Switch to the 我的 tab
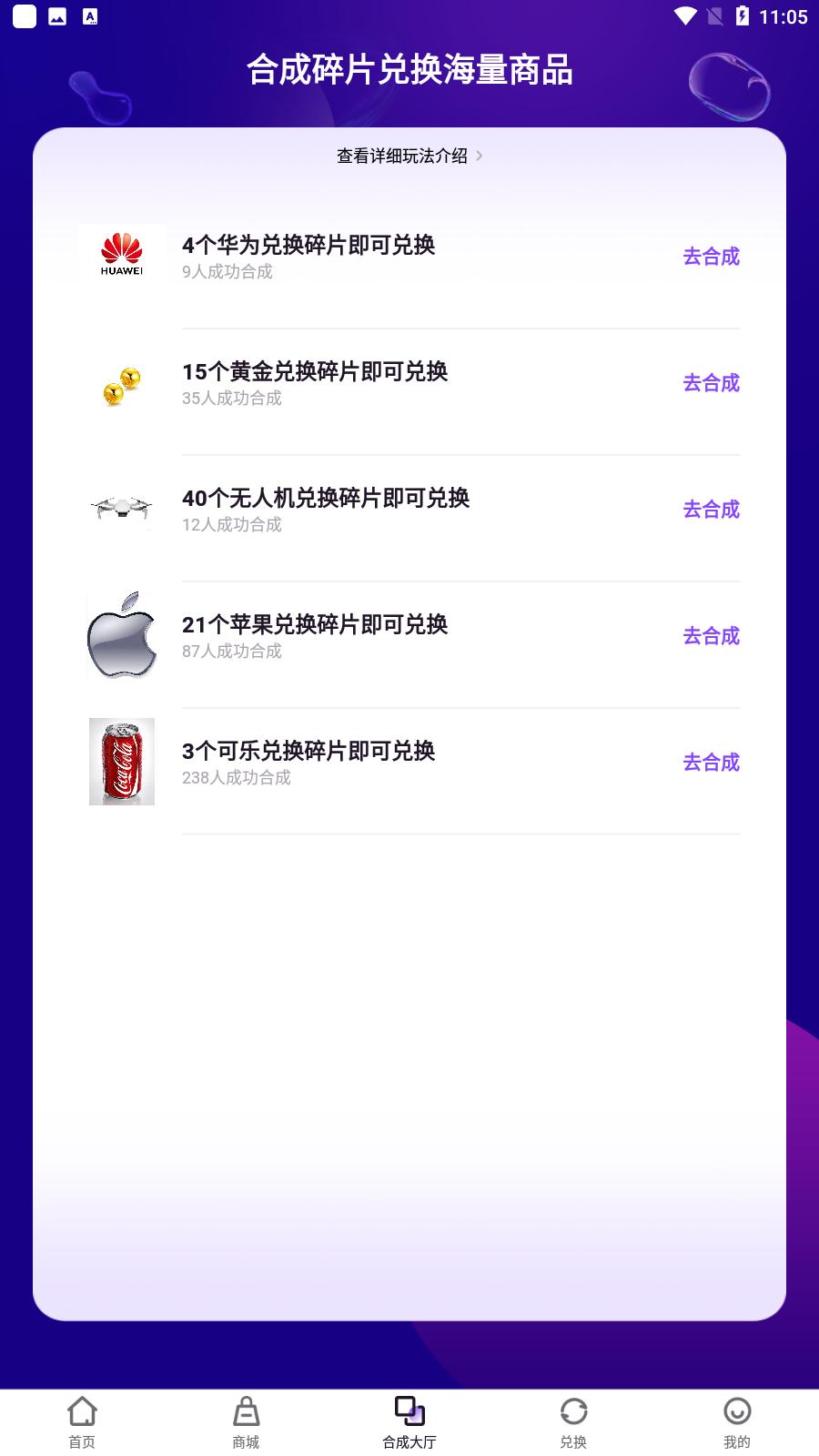This screenshot has height=1456, width=819. coord(737,1422)
